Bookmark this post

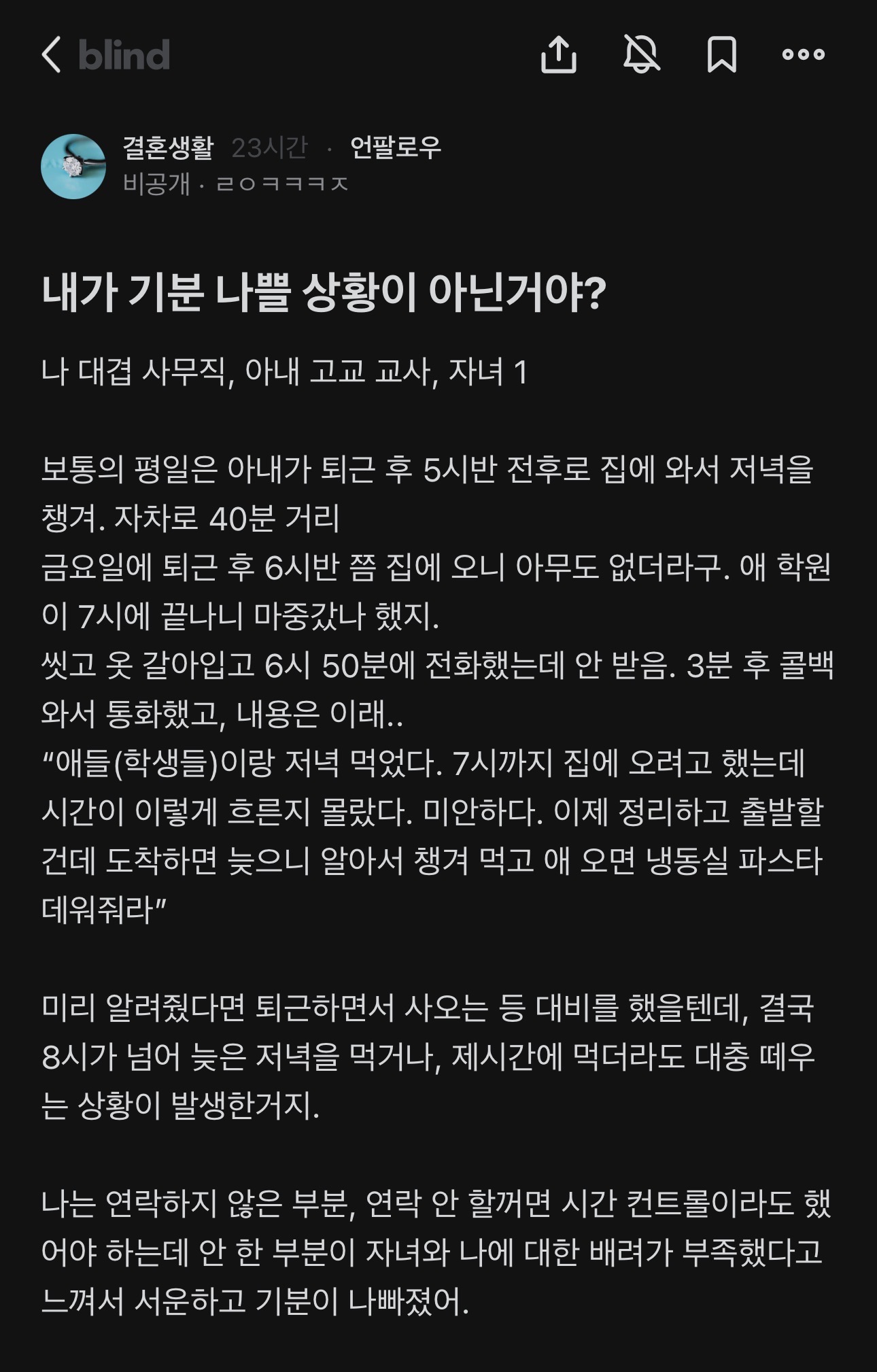pyautogui.click(x=721, y=54)
